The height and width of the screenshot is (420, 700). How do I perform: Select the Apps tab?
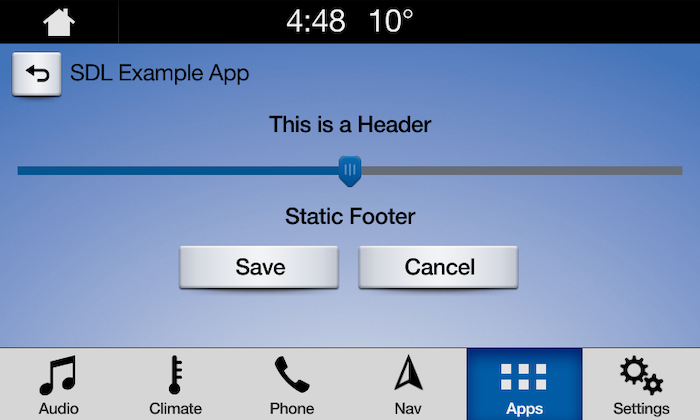point(524,385)
